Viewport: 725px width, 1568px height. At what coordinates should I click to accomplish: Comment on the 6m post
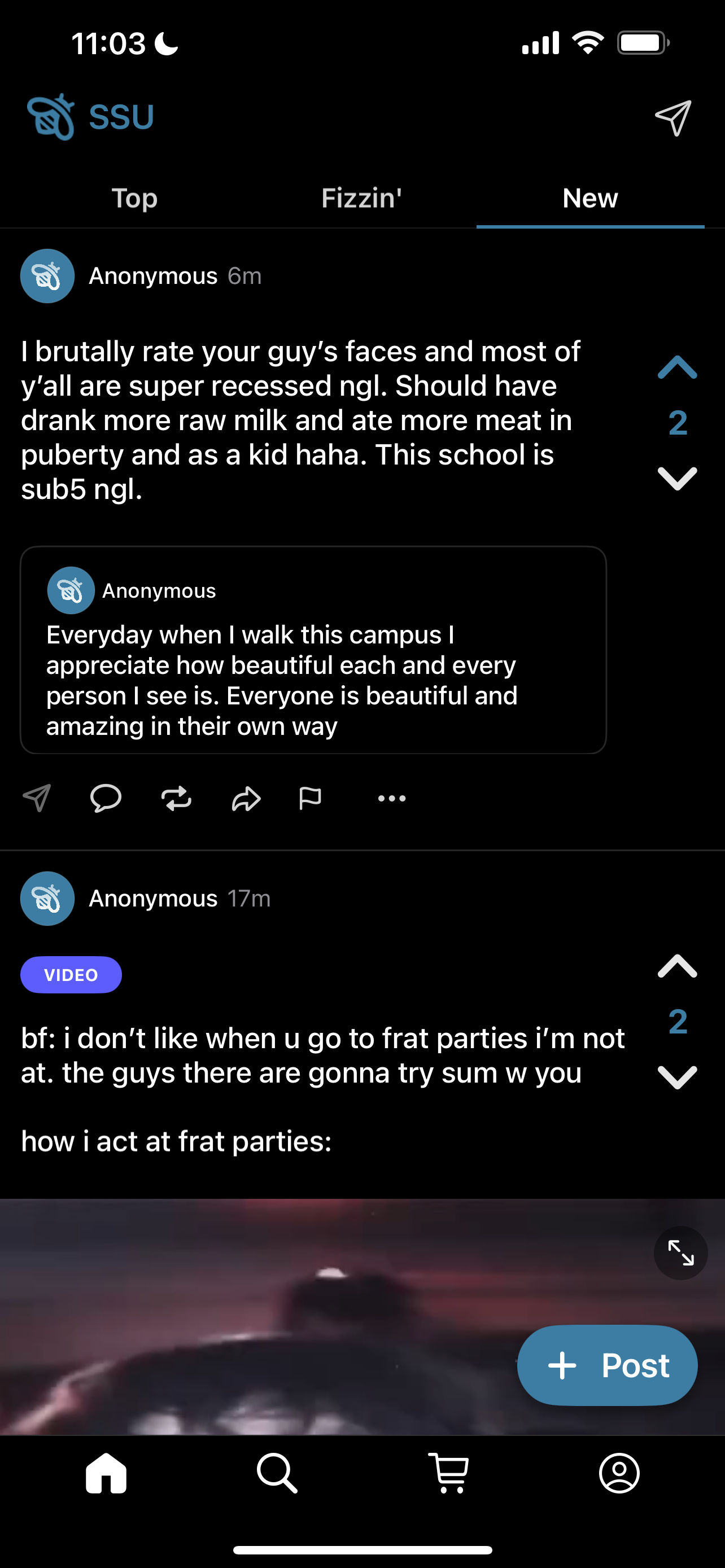(106, 798)
